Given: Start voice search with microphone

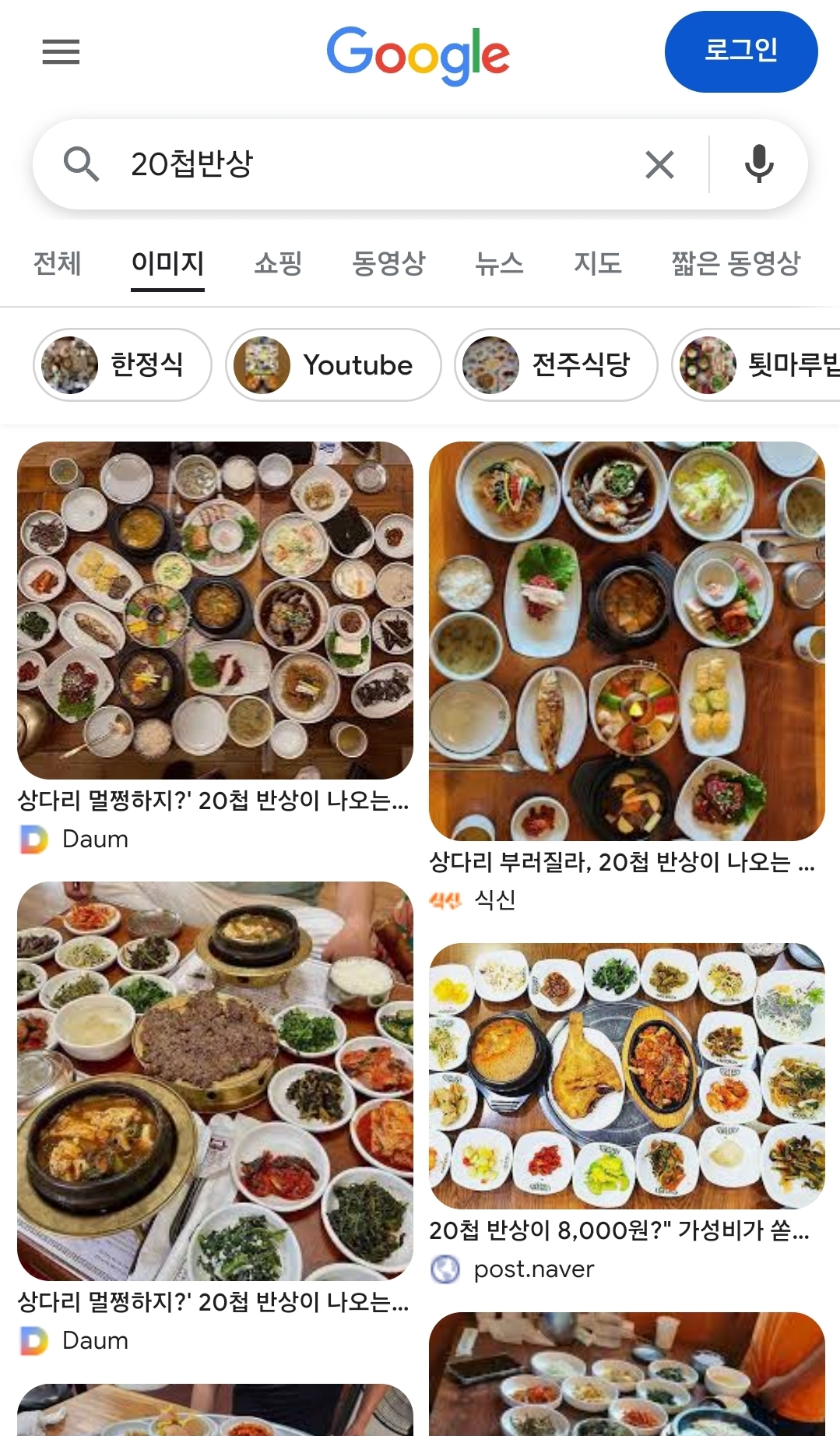Looking at the screenshot, I should 758,164.
